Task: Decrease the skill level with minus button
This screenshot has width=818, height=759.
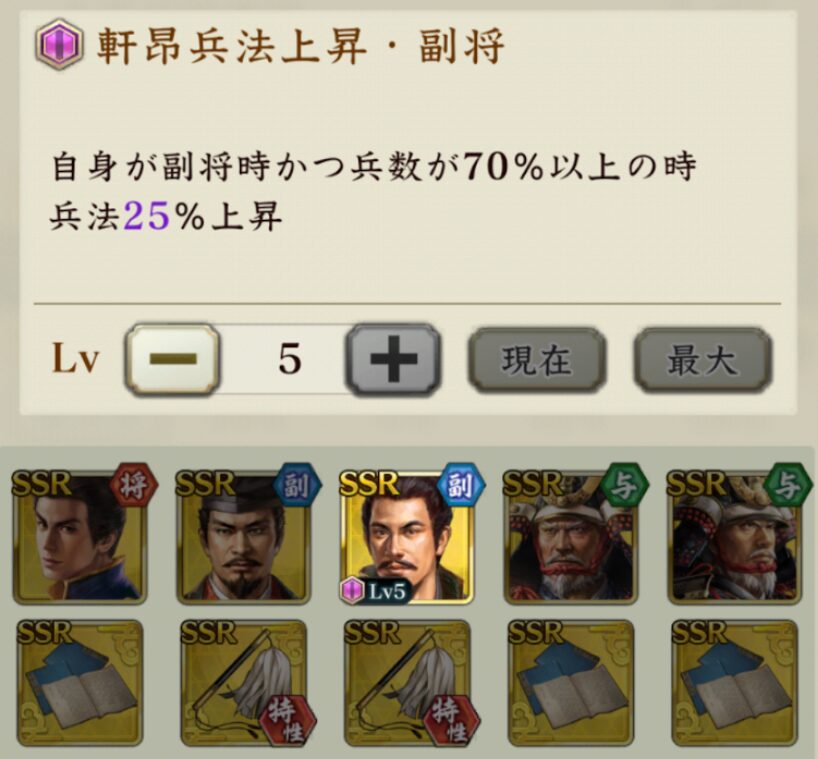Action: click(170, 359)
